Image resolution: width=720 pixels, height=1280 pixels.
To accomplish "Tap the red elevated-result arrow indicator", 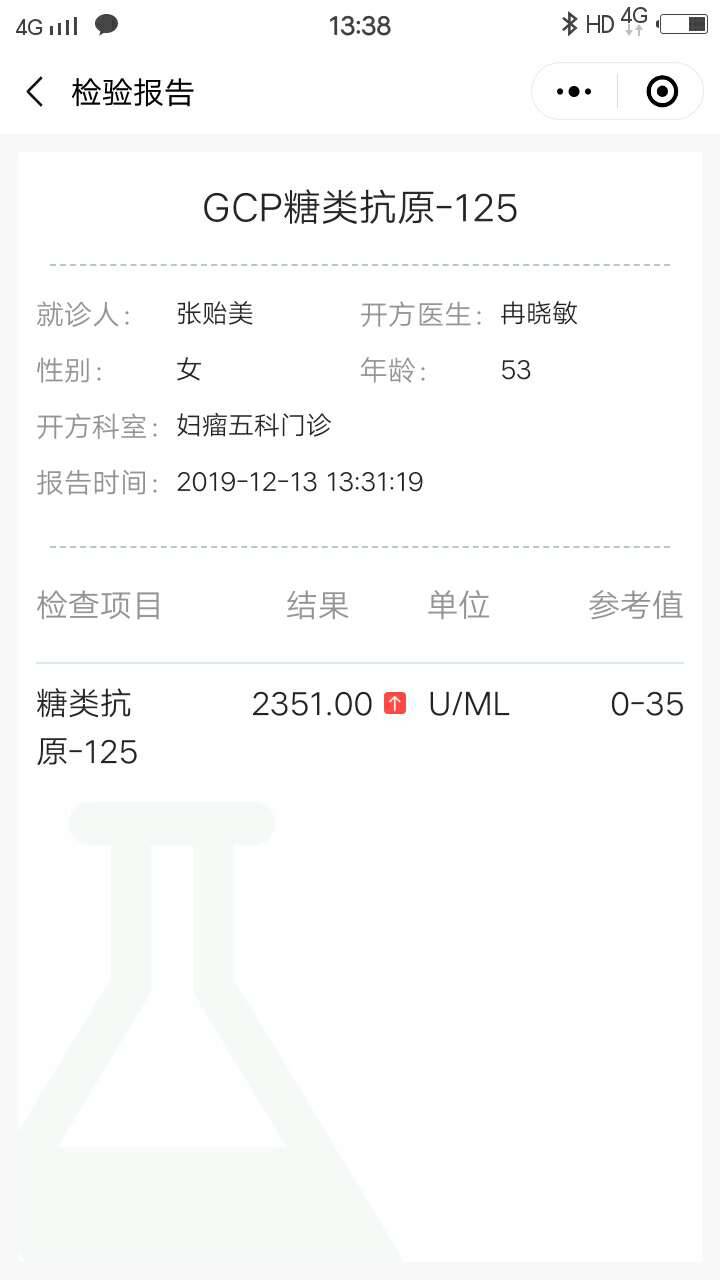I will (x=394, y=703).
